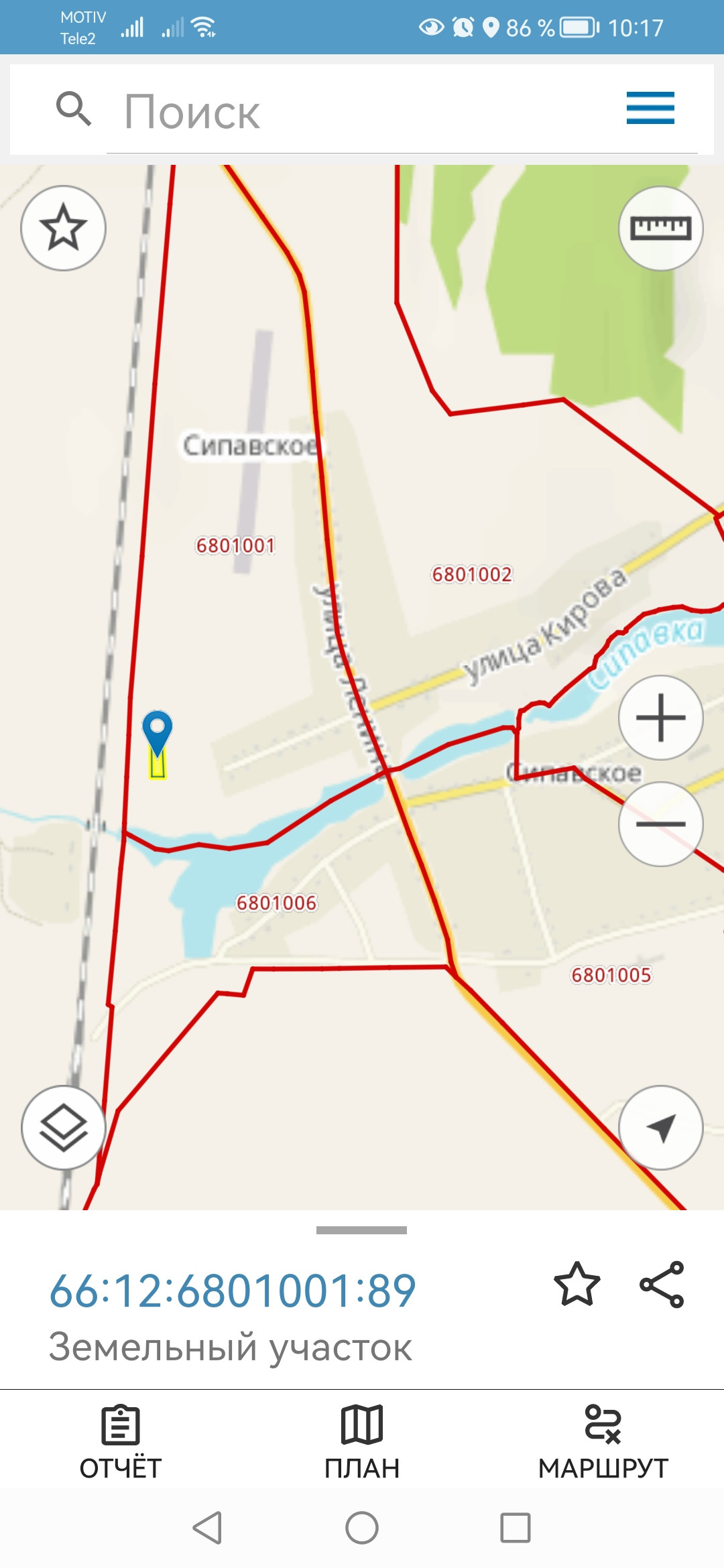Zoom out the map with minus

pos(660,824)
